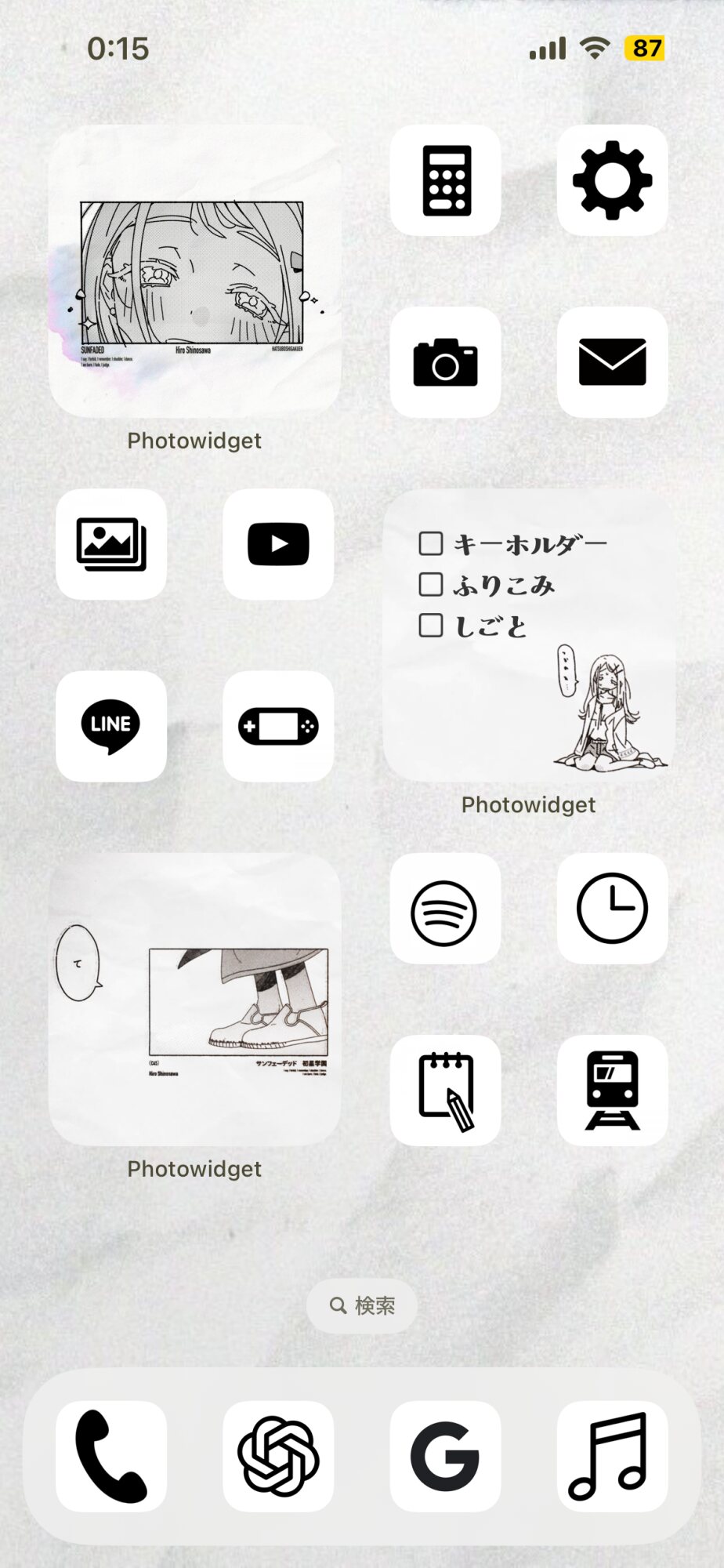This screenshot has width=724, height=1568.
Task: Open the game console app icon
Action: coord(278,726)
